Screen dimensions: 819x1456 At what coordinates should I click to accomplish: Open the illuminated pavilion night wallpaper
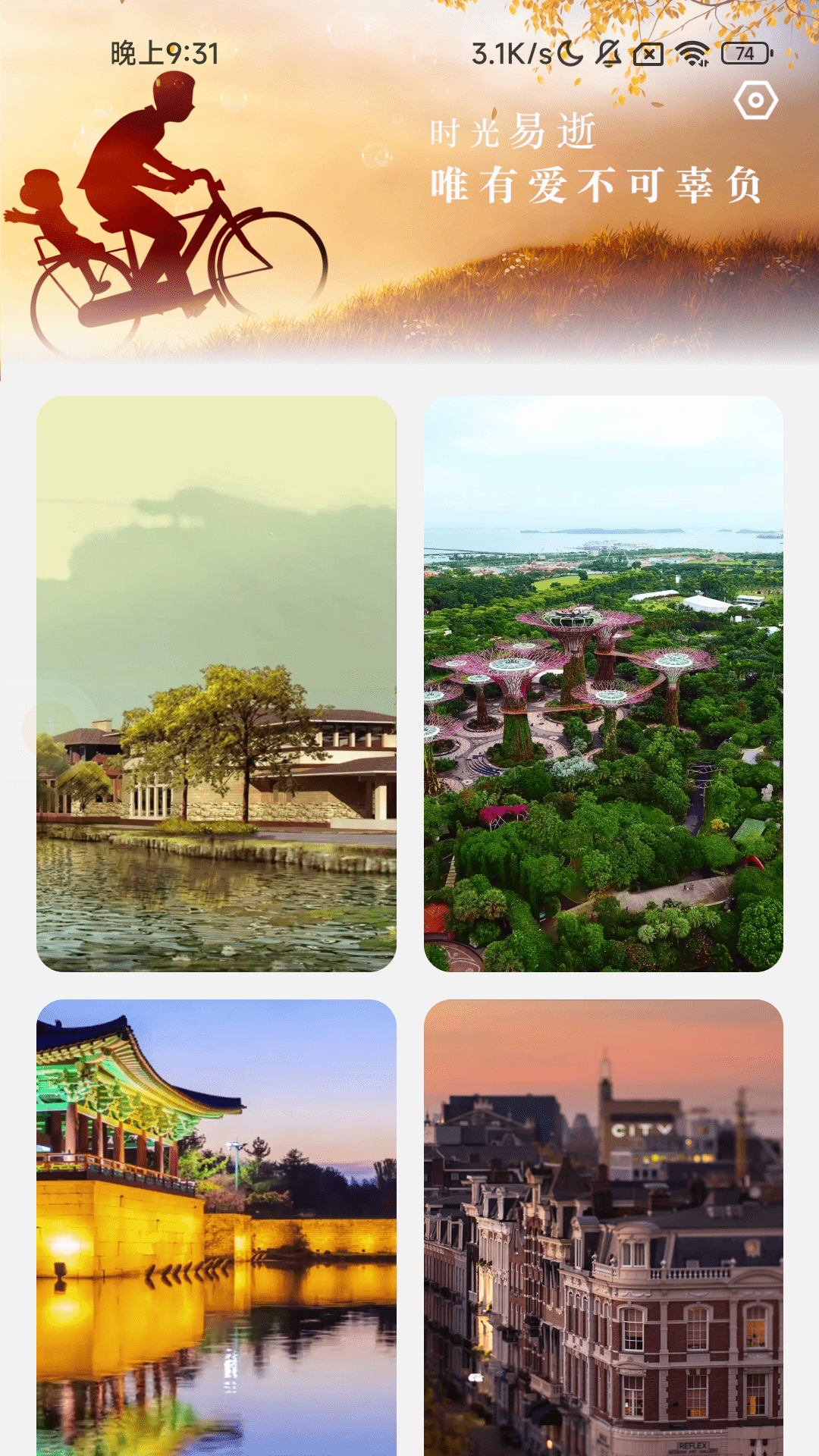tap(216, 1227)
